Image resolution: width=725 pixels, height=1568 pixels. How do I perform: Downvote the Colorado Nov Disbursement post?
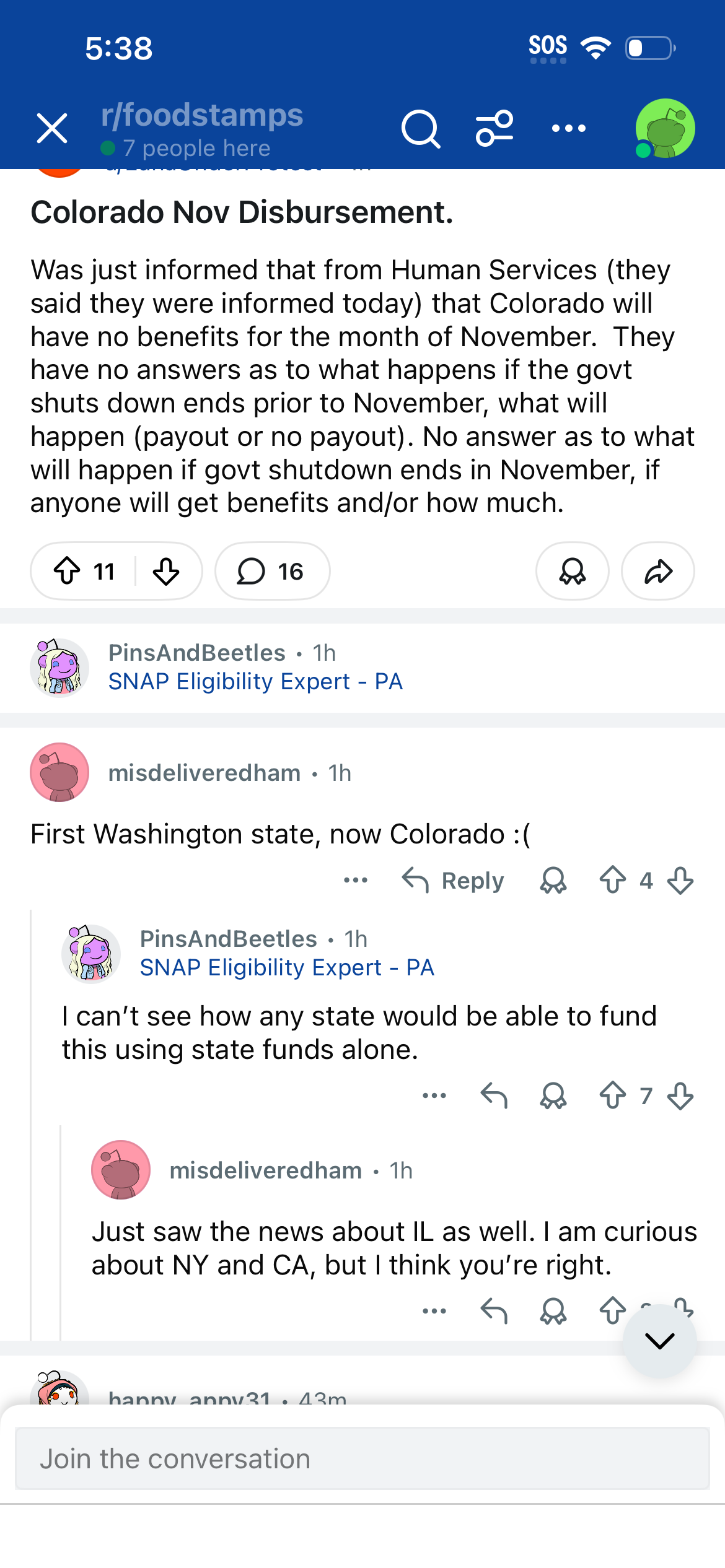click(x=166, y=571)
